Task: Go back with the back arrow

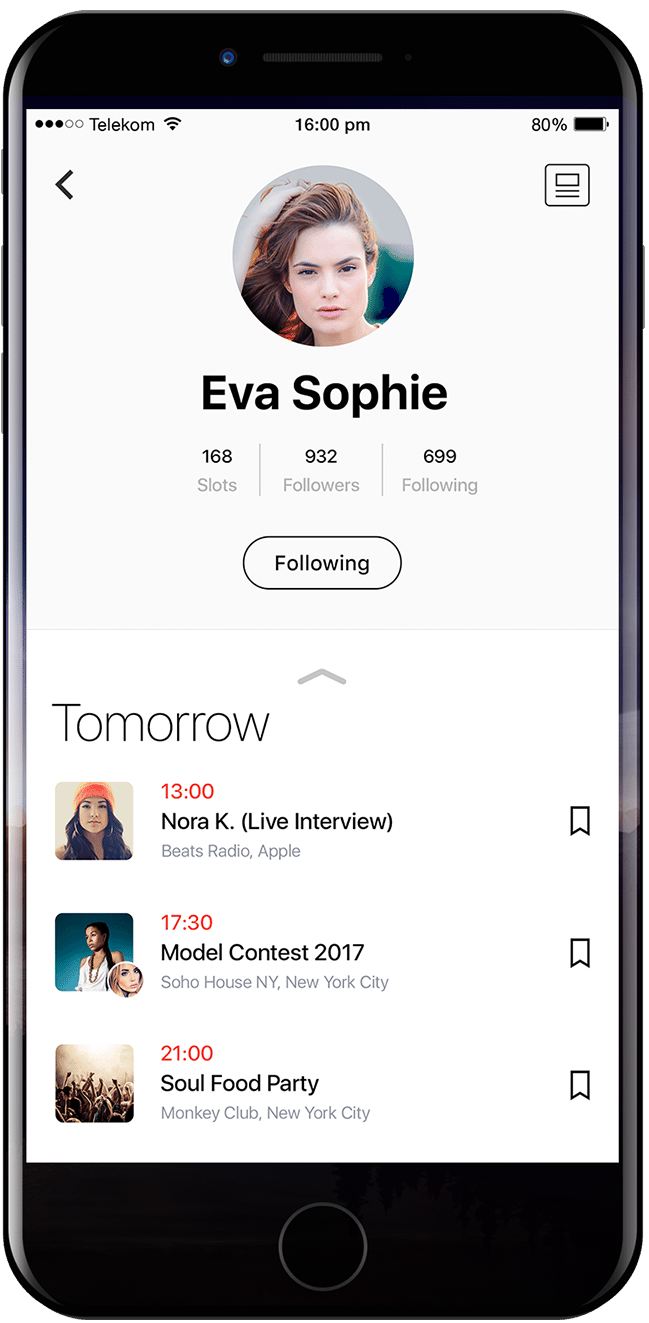Action: pos(65,185)
